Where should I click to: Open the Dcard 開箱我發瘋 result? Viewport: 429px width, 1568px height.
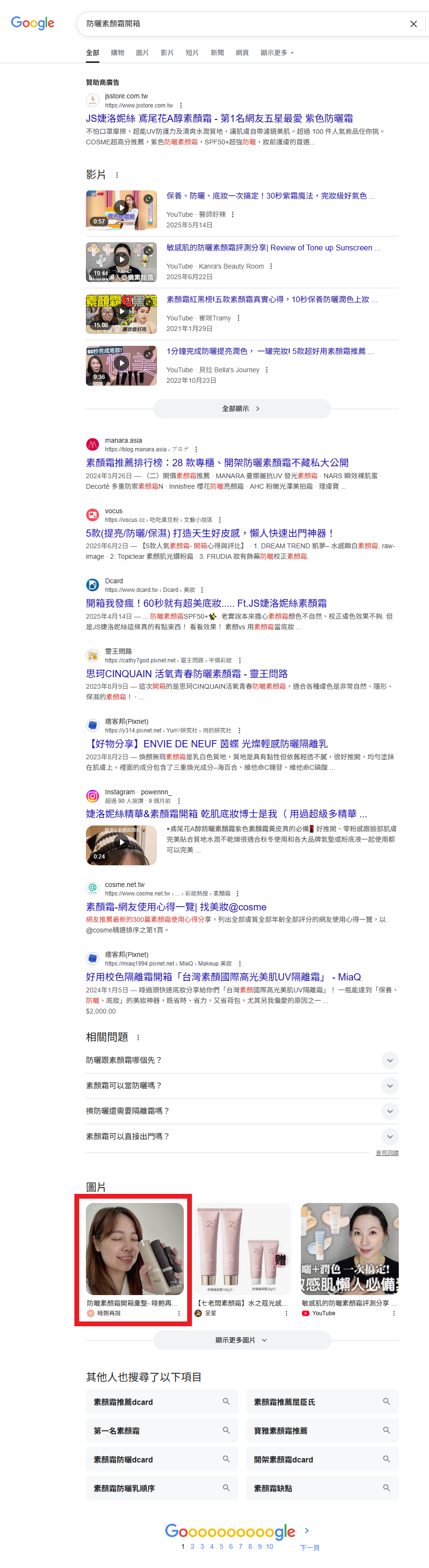click(206, 603)
